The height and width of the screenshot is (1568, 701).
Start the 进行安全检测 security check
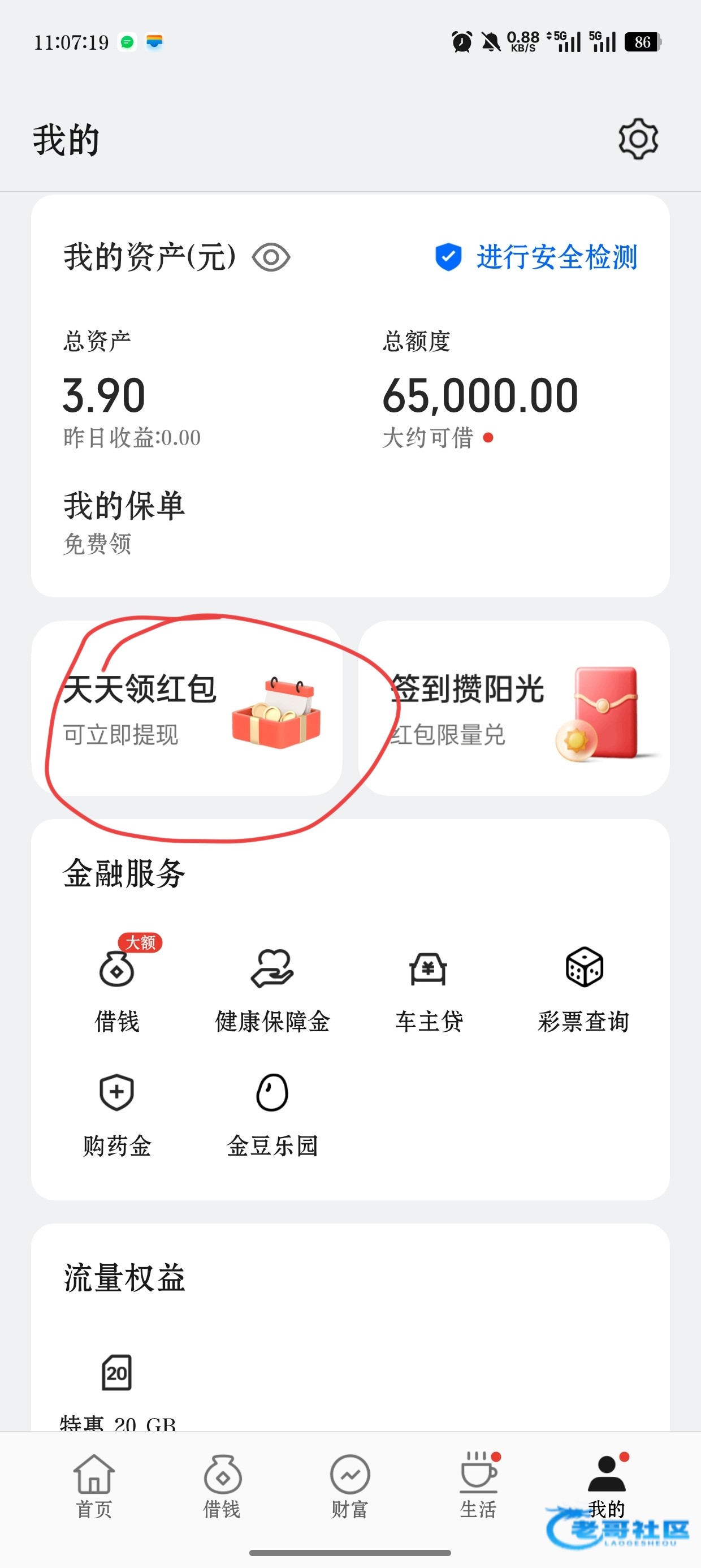point(536,257)
